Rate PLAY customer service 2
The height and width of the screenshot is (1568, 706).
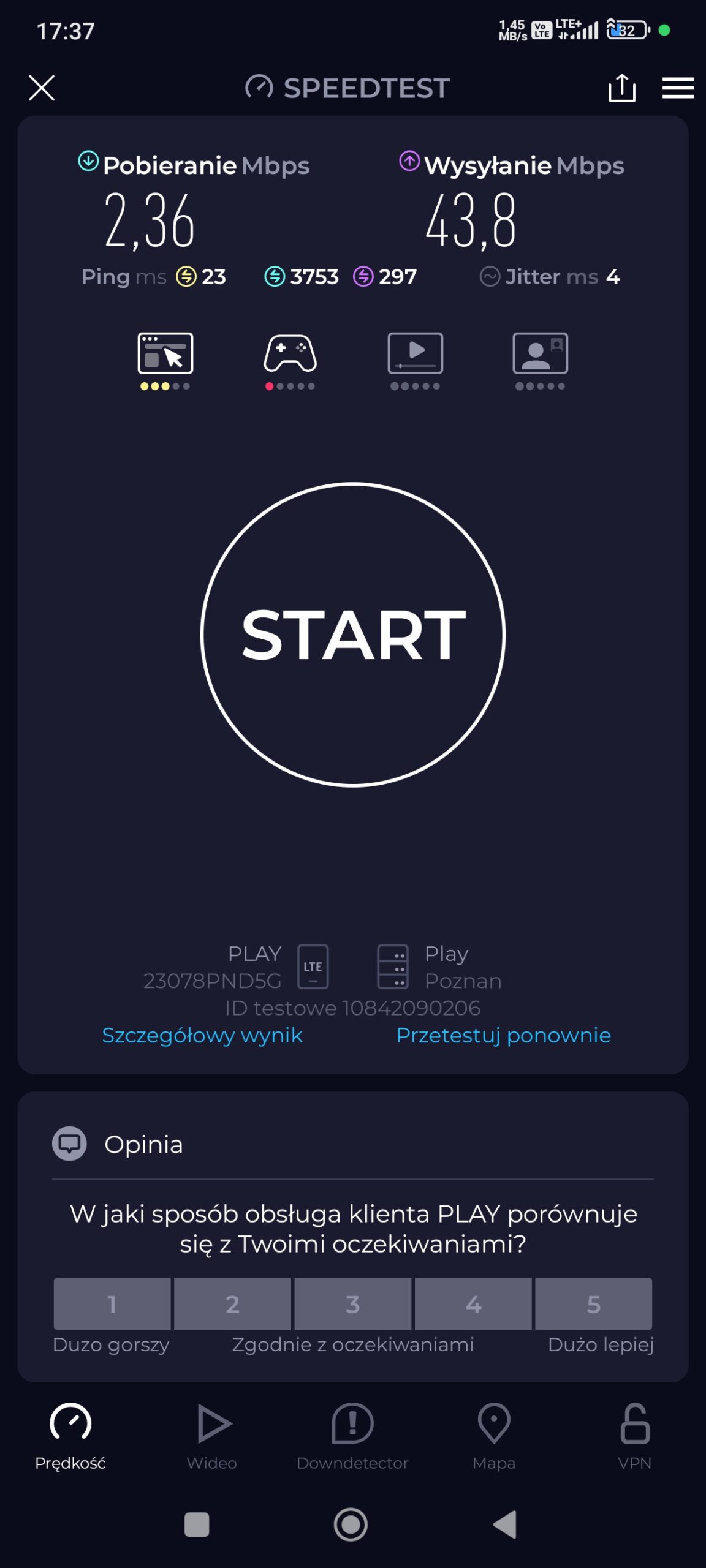click(232, 1303)
